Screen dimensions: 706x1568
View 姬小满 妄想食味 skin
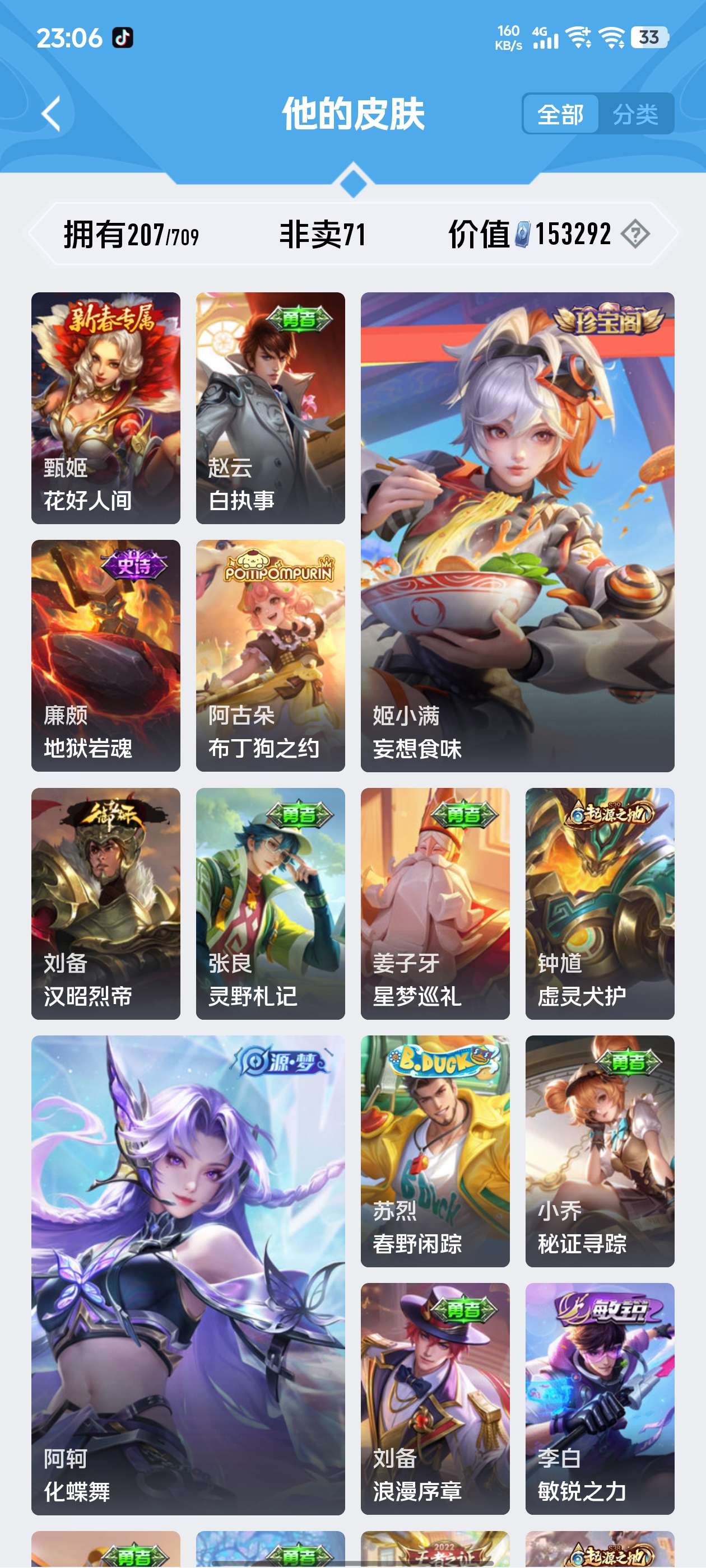click(517, 532)
